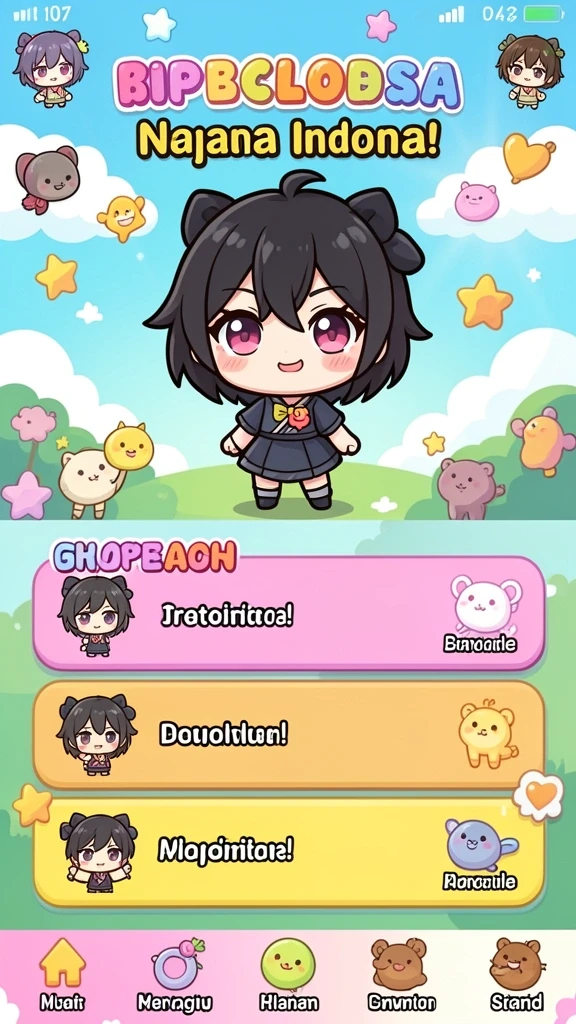Switch to the Meragiu ring tab

coord(175,974)
